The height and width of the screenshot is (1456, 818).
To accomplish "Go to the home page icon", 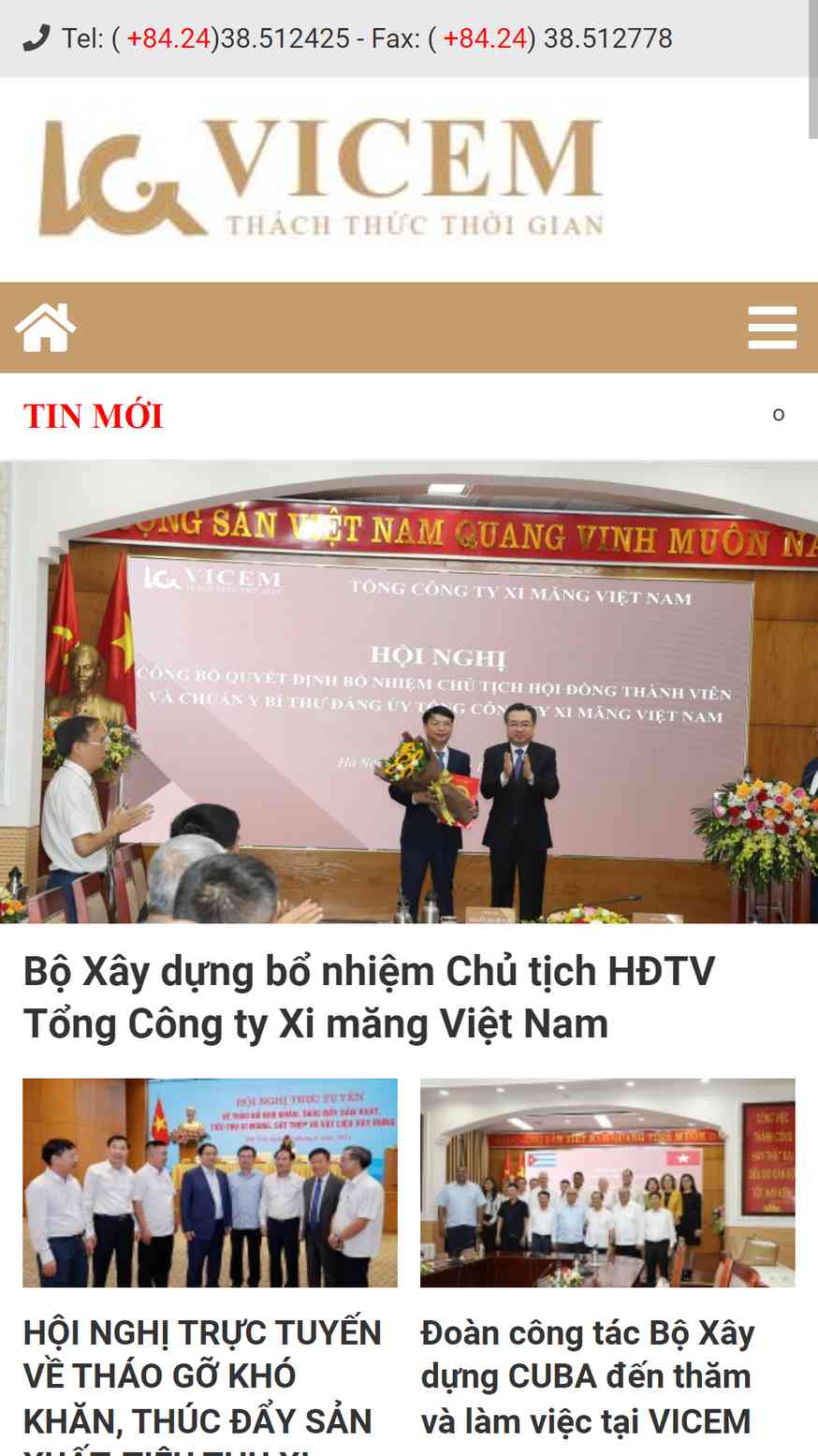I will click(x=45, y=328).
